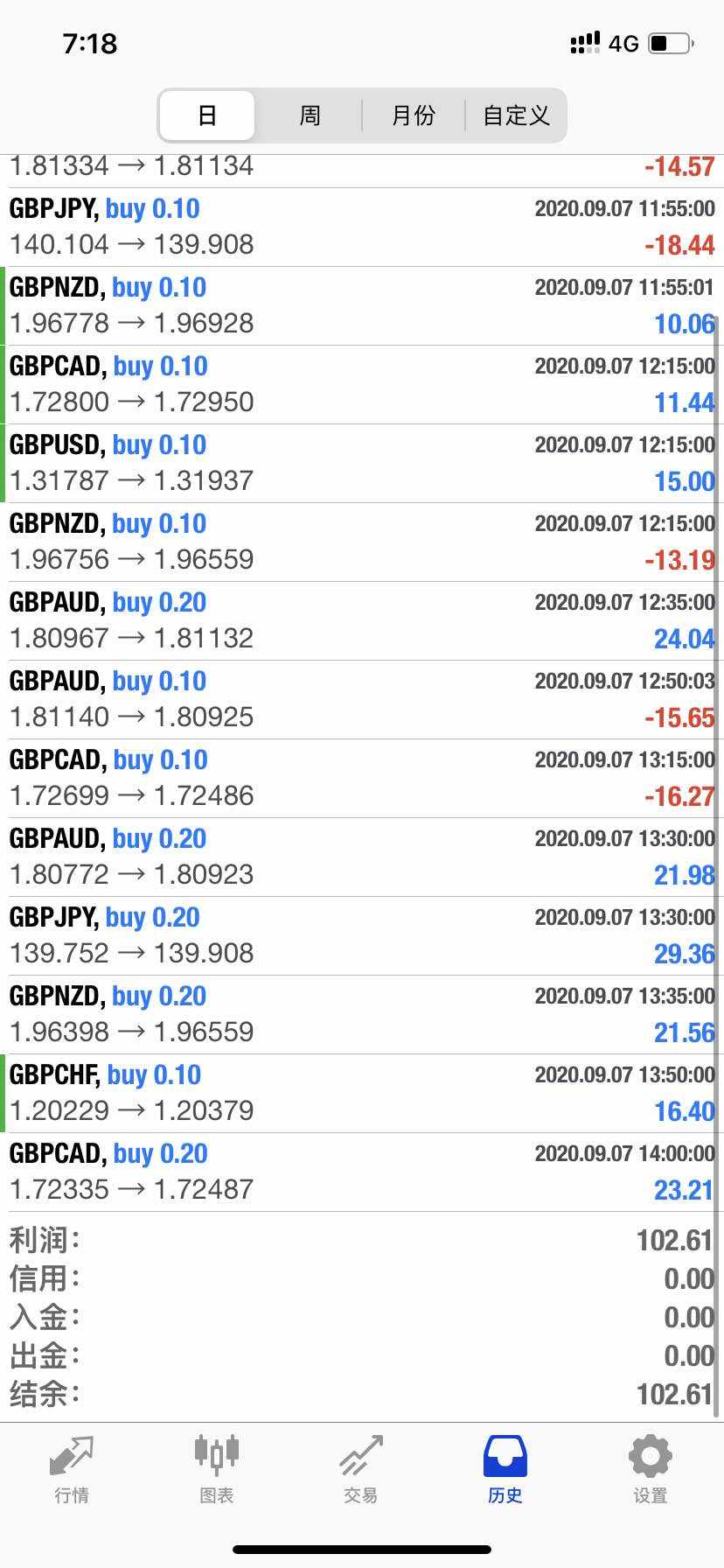Switch to the 周 week period
The width and height of the screenshot is (724, 1568).
pos(310,115)
